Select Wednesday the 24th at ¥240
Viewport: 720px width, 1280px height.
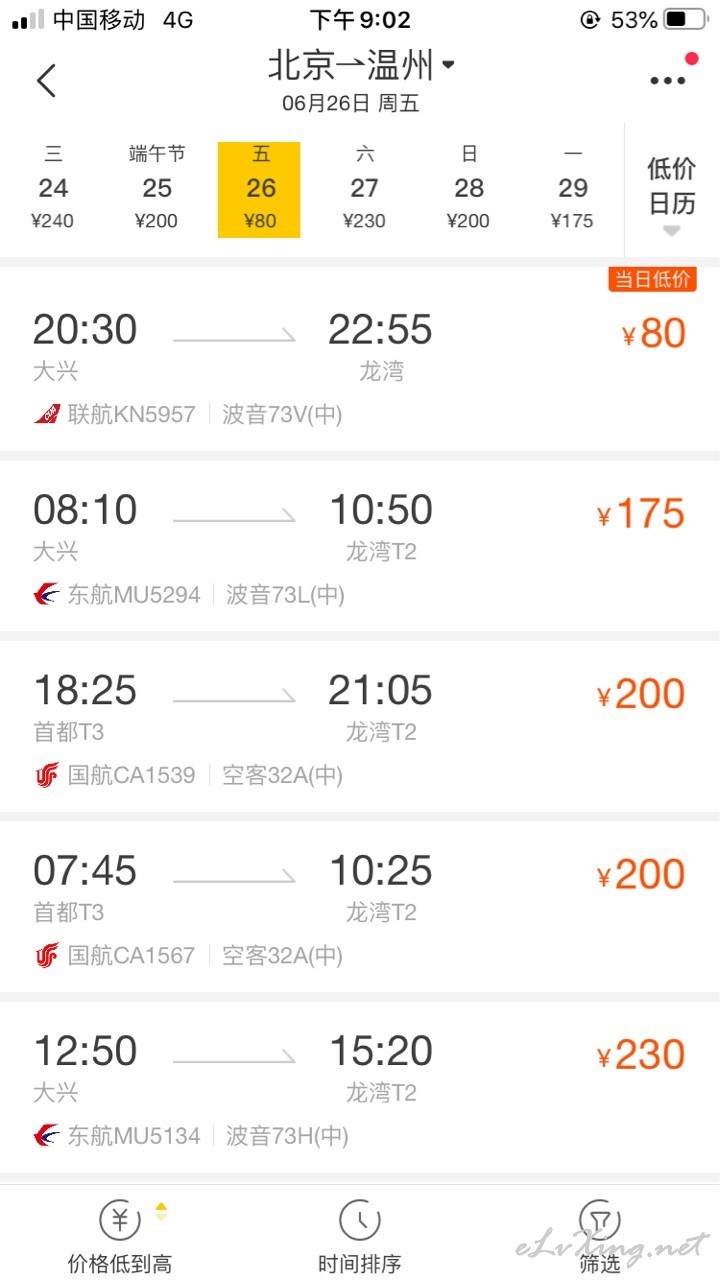(53, 188)
